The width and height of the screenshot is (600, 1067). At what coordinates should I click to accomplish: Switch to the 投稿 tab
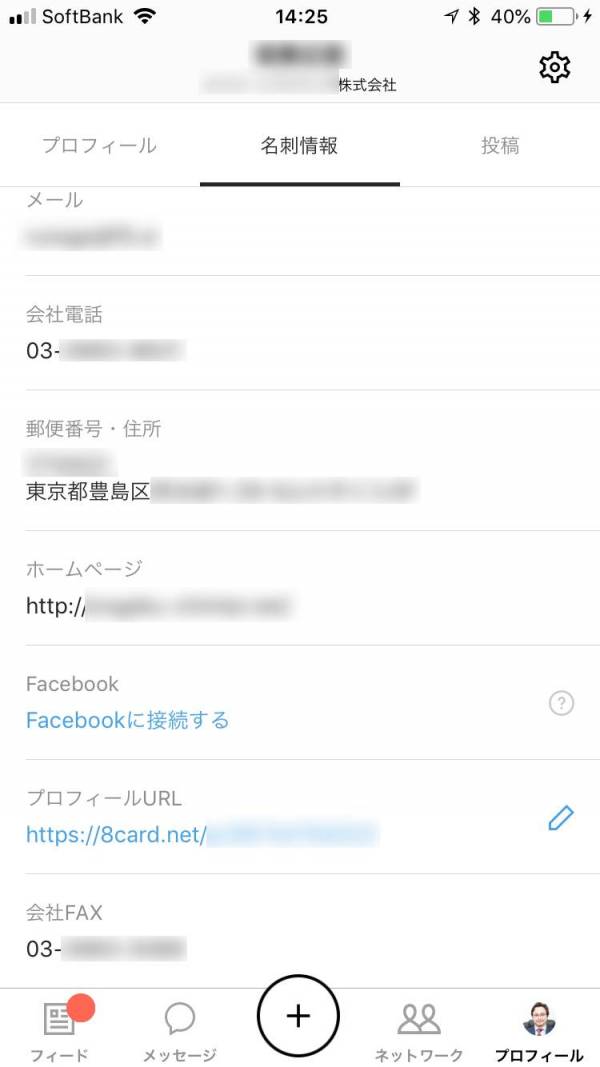tap(500, 146)
